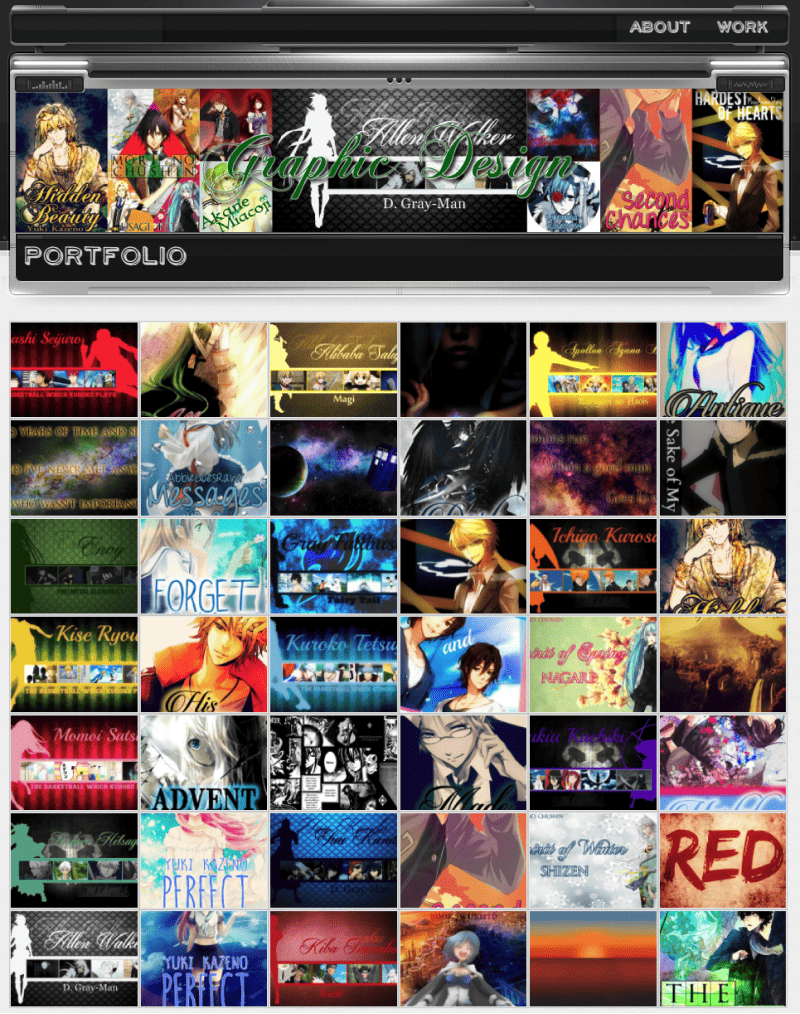Viewport: 800px width, 1014px height.
Task: Open the ABOUT page
Action: tap(659, 27)
